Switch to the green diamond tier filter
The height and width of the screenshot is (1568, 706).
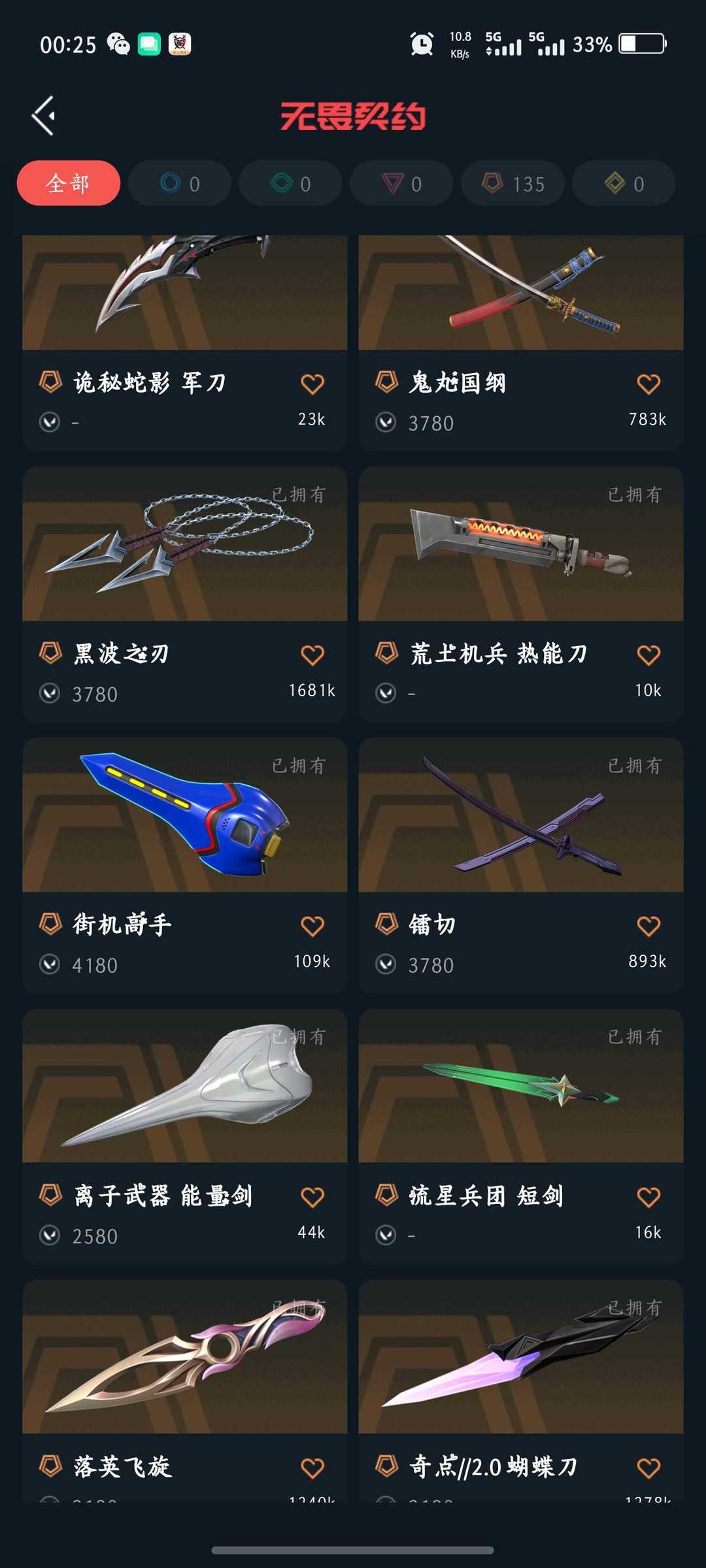pos(290,184)
